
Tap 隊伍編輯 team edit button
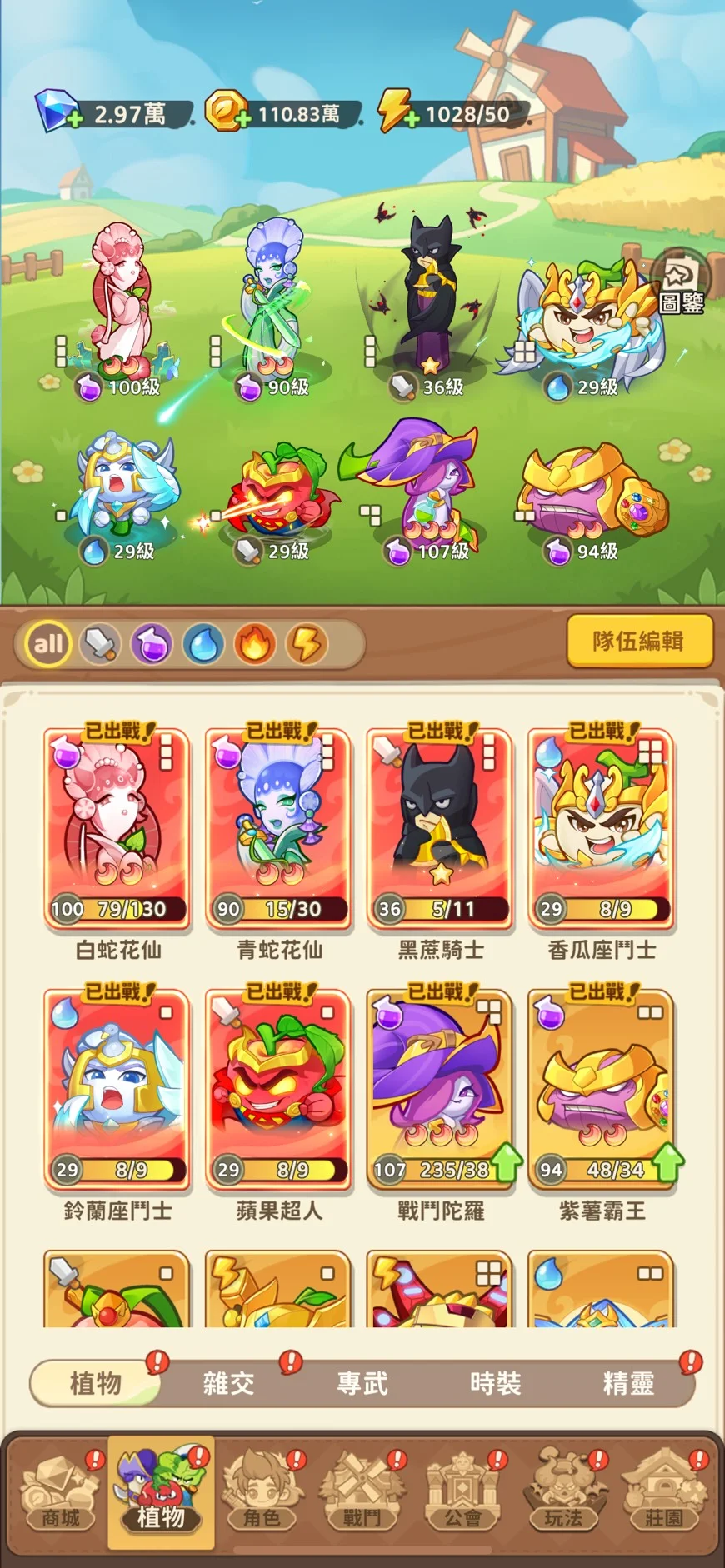tap(639, 641)
